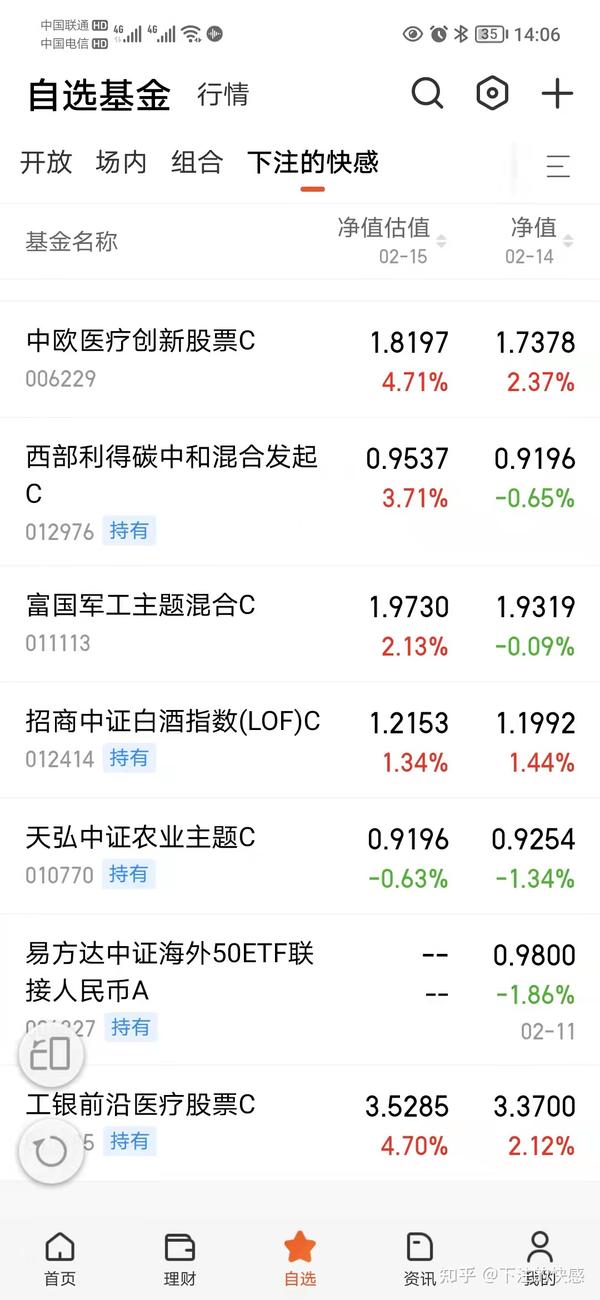Open the search icon
The height and width of the screenshot is (1300, 600).
tap(427, 94)
